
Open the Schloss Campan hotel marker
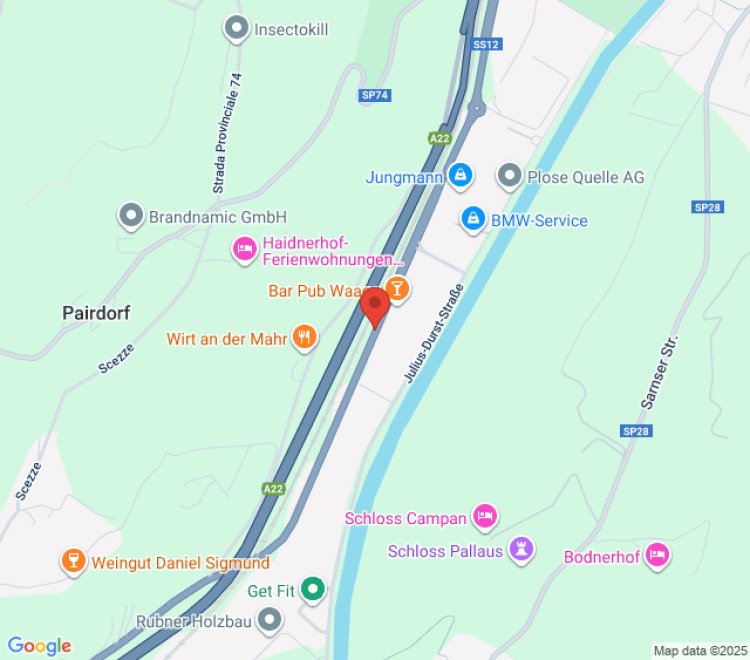click(x=485, y=517)
